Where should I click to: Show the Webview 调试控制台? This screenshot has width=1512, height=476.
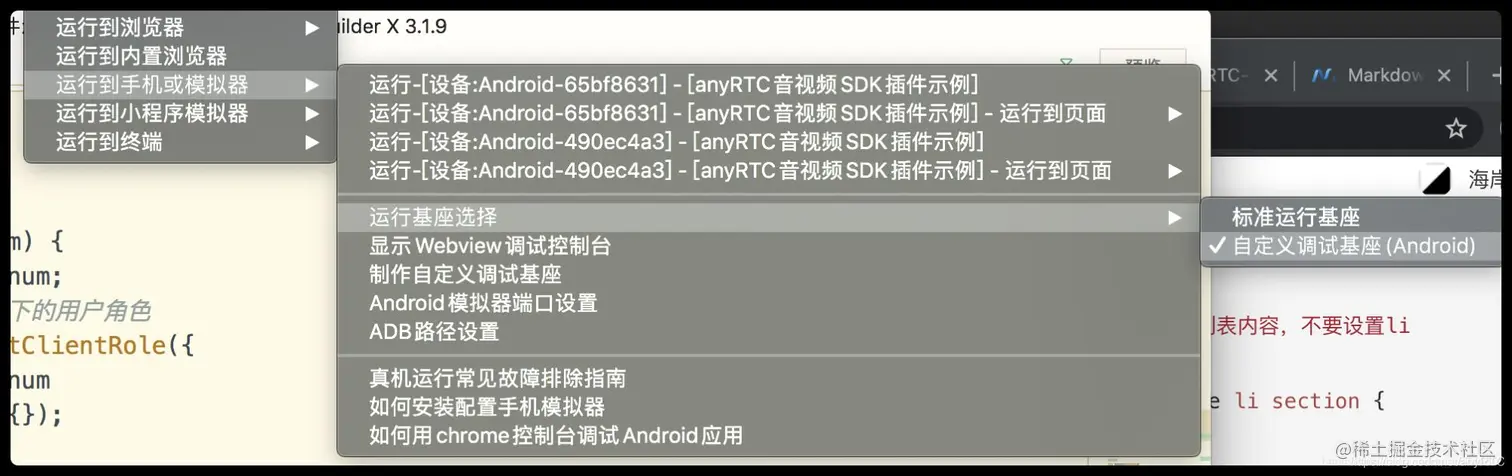[x=489, y=246]
